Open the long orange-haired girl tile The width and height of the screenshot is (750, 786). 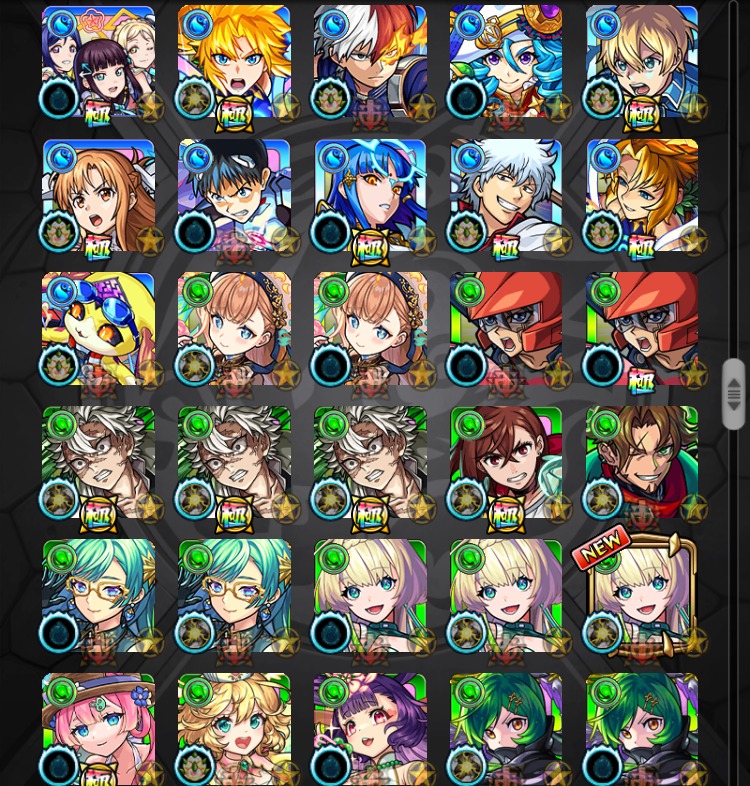click(x=98, y=196)
